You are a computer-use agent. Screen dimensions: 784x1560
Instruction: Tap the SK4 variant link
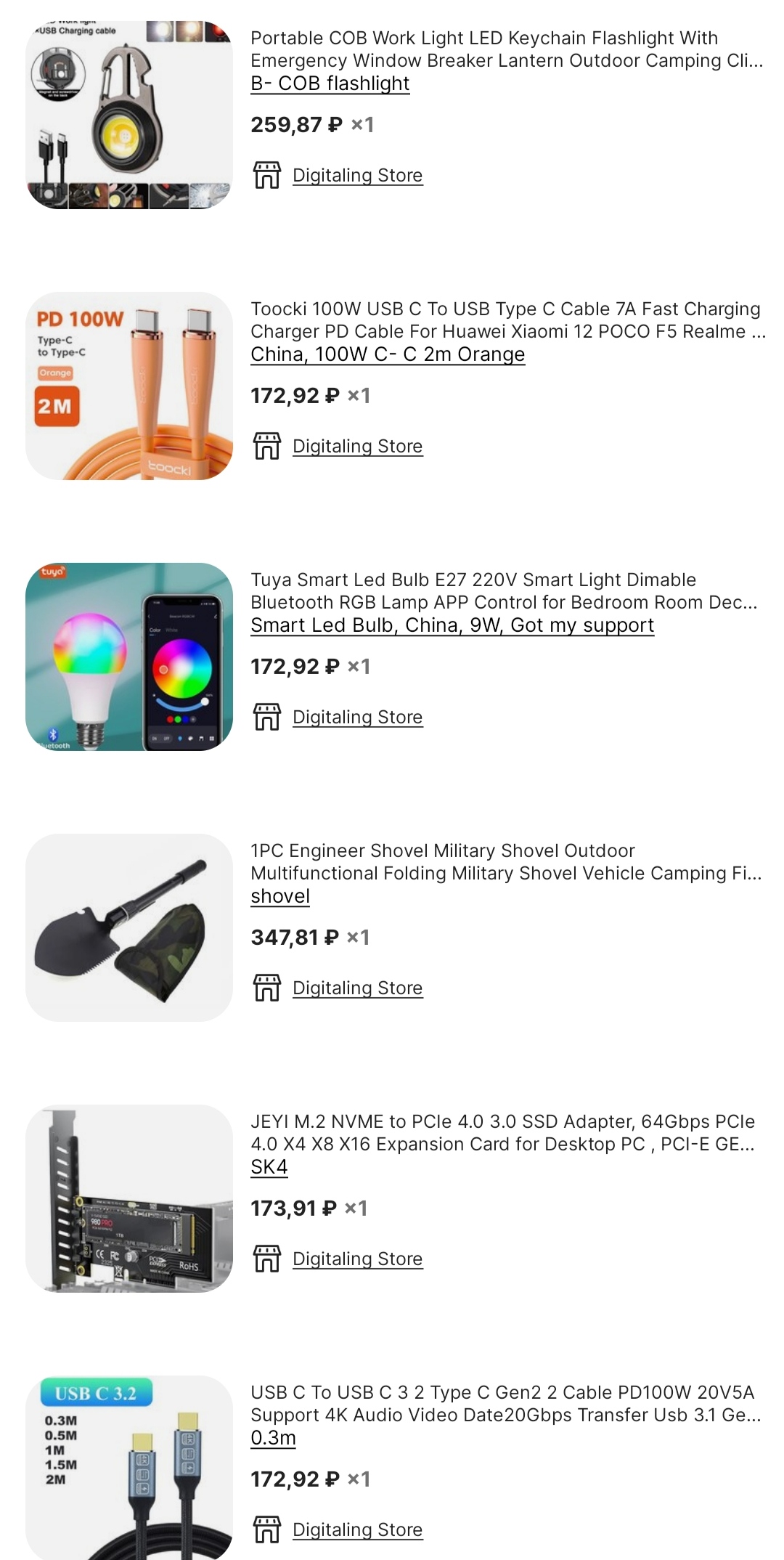point(269,1167)
